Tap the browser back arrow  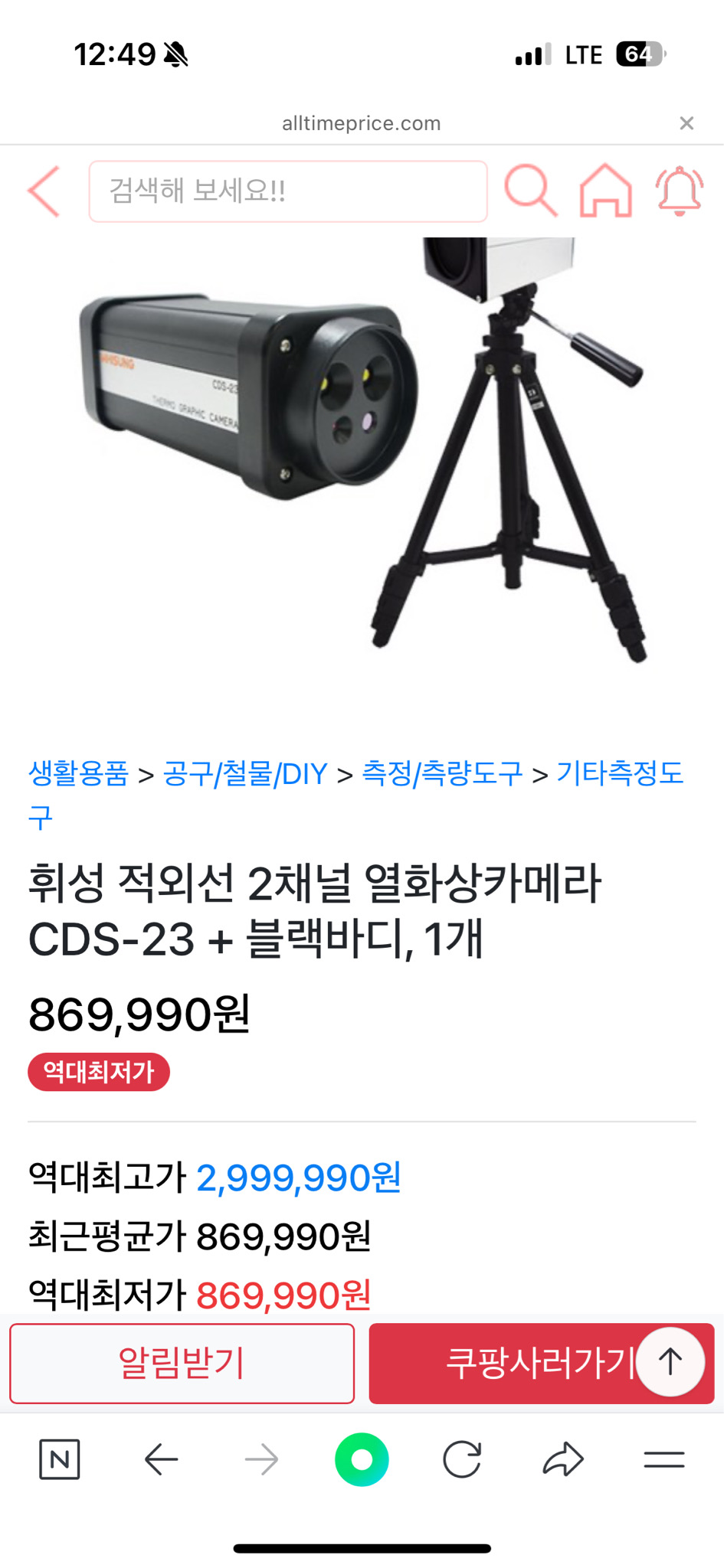161,1459
